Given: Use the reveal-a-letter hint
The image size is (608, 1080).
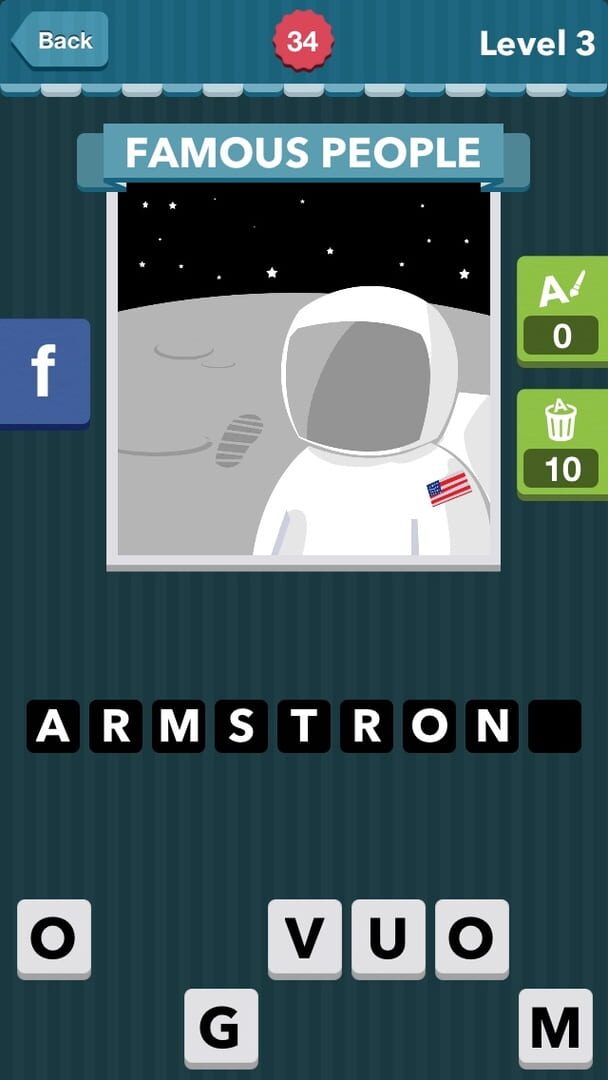Looking at the screenshot, I should tap(561, 311).
